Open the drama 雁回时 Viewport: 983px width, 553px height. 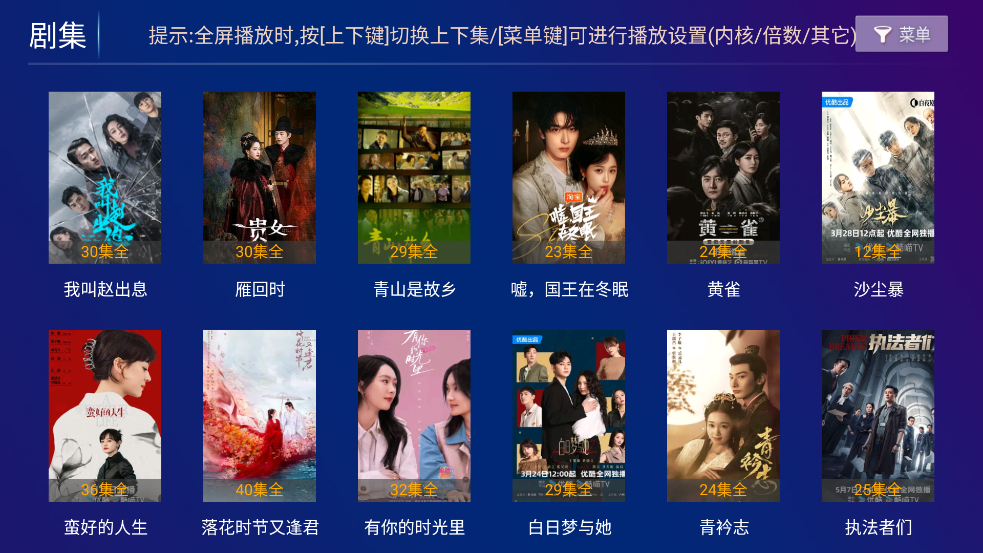click(259, 178)
